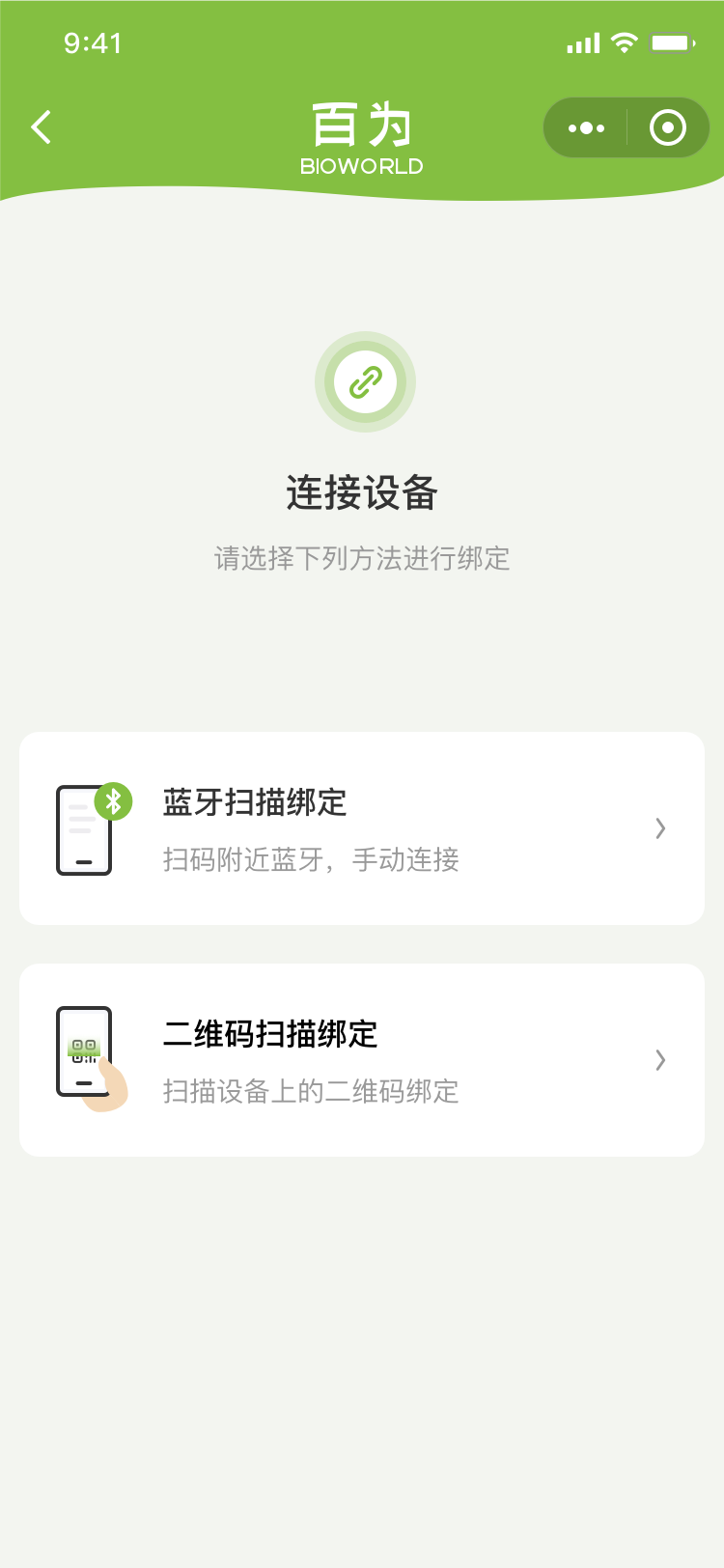Open 二维码扫描绑定 option
Image resolution: width=724 pixels, height=1568 pixels.
click(362, 1060)
